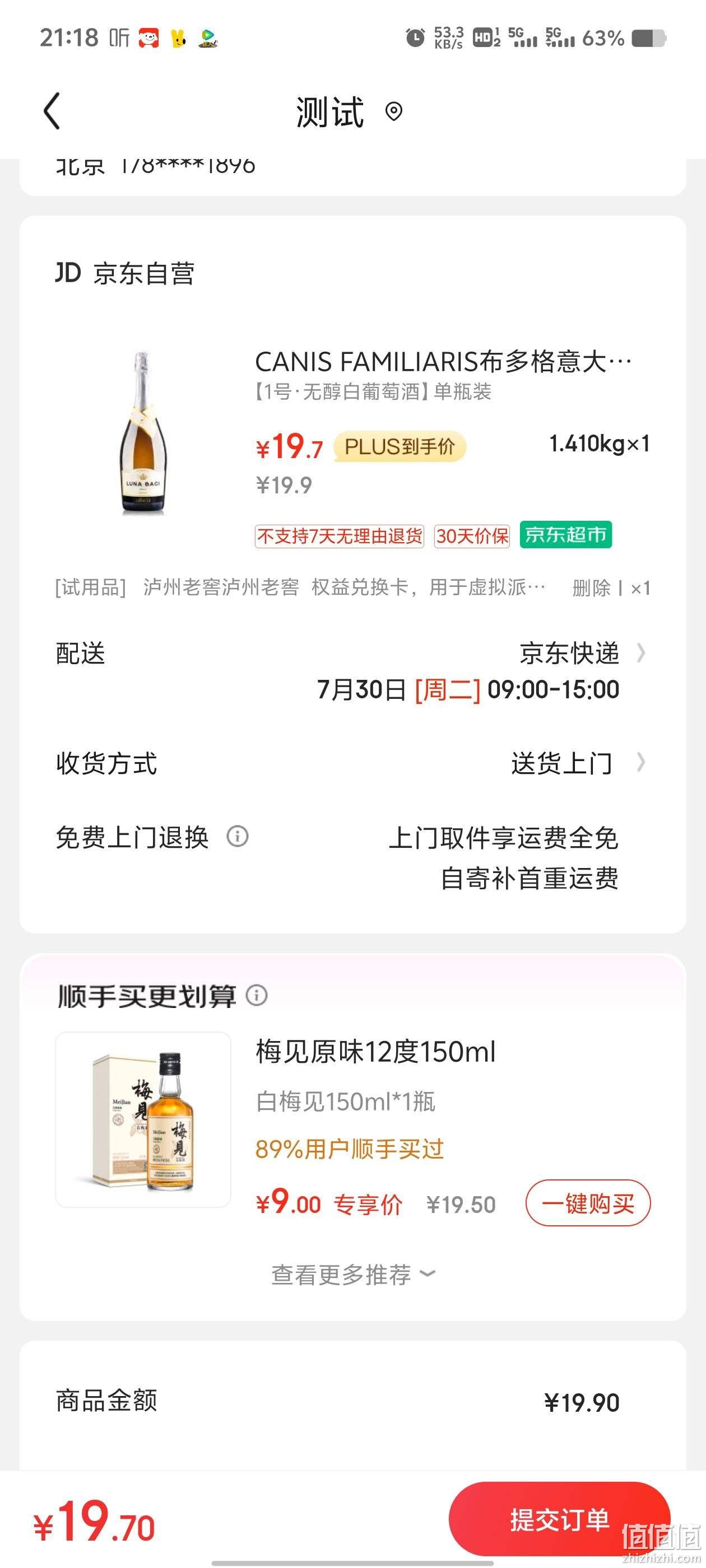Show info for 免费上门退换
Screen dimensions: 706x1568
coord(238,836)
